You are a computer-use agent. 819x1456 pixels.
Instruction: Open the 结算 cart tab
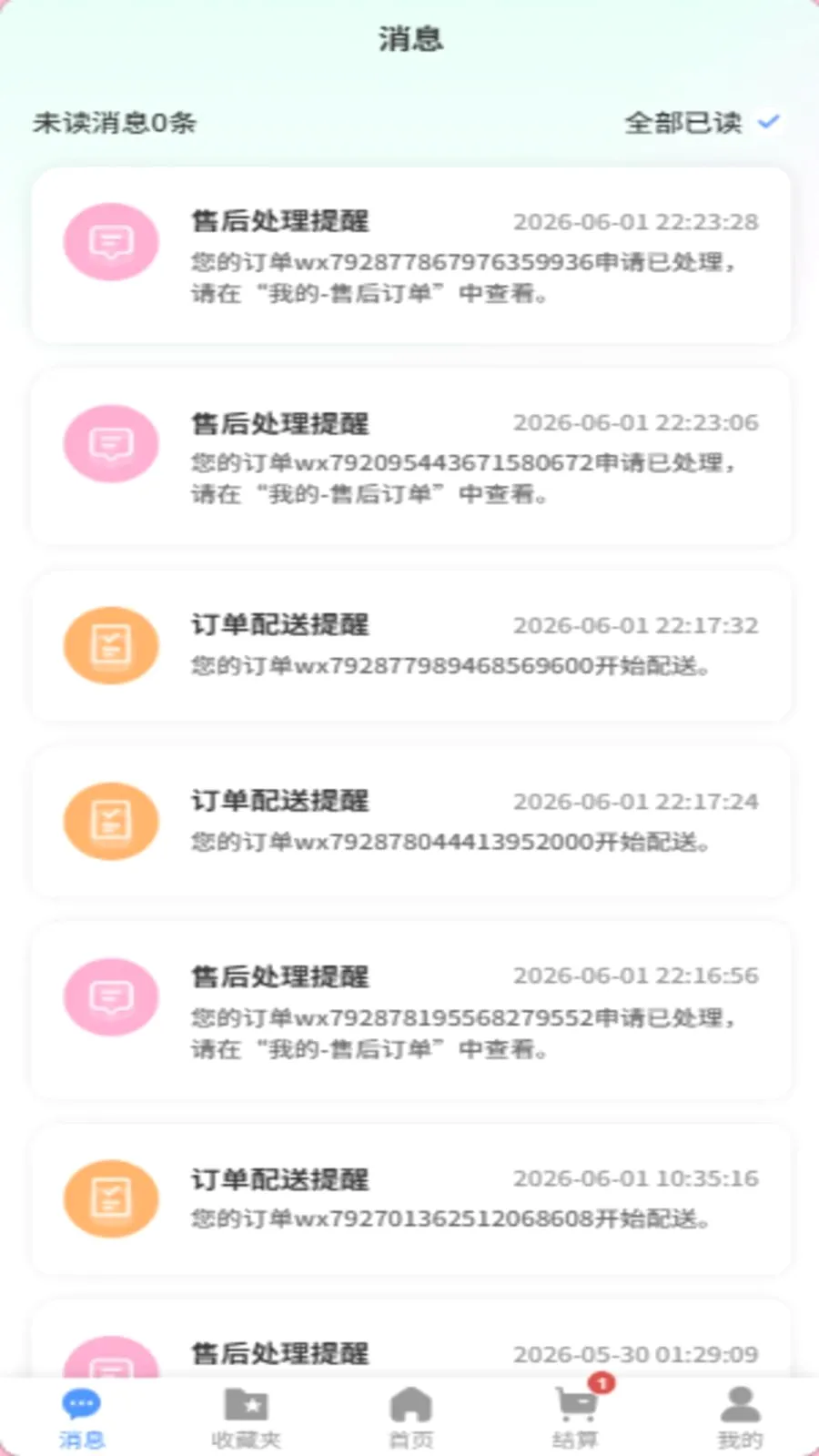pos(576,1418)
